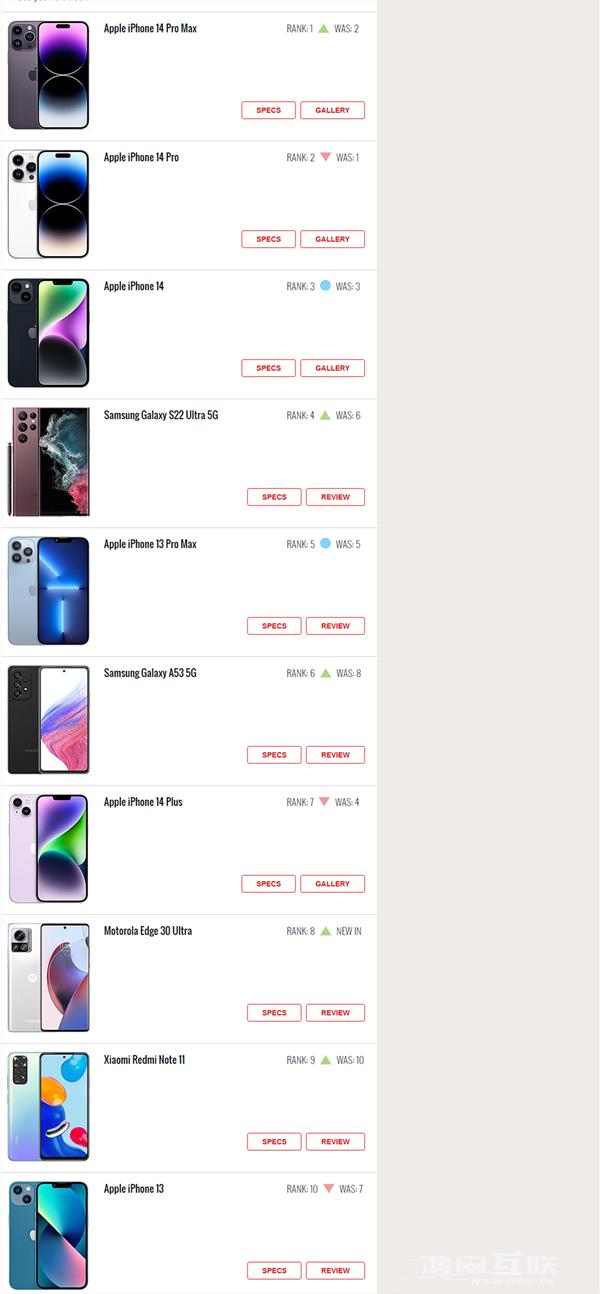Viewport: 600px width, 1294px height.
Task: View gallery of Apple iPhone 14 Pro
Action: tap(332, 239)
